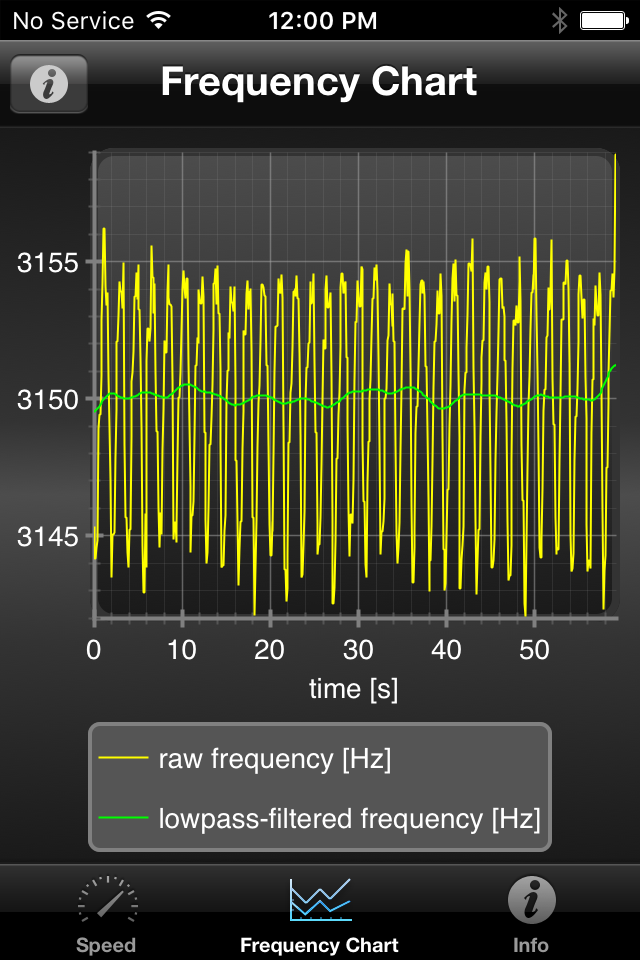Select the Frequency Chart tab
This screenshot has width=640, height=960.
[319, 914]
